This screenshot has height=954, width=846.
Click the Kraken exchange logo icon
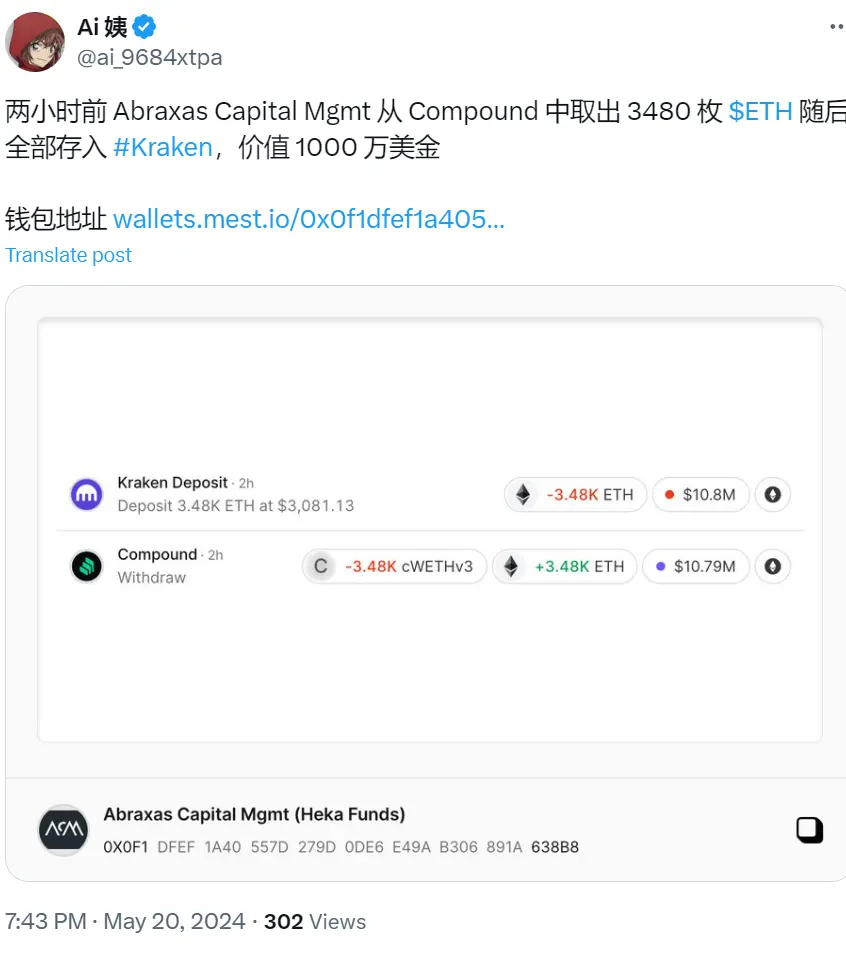tap(86, 493)
